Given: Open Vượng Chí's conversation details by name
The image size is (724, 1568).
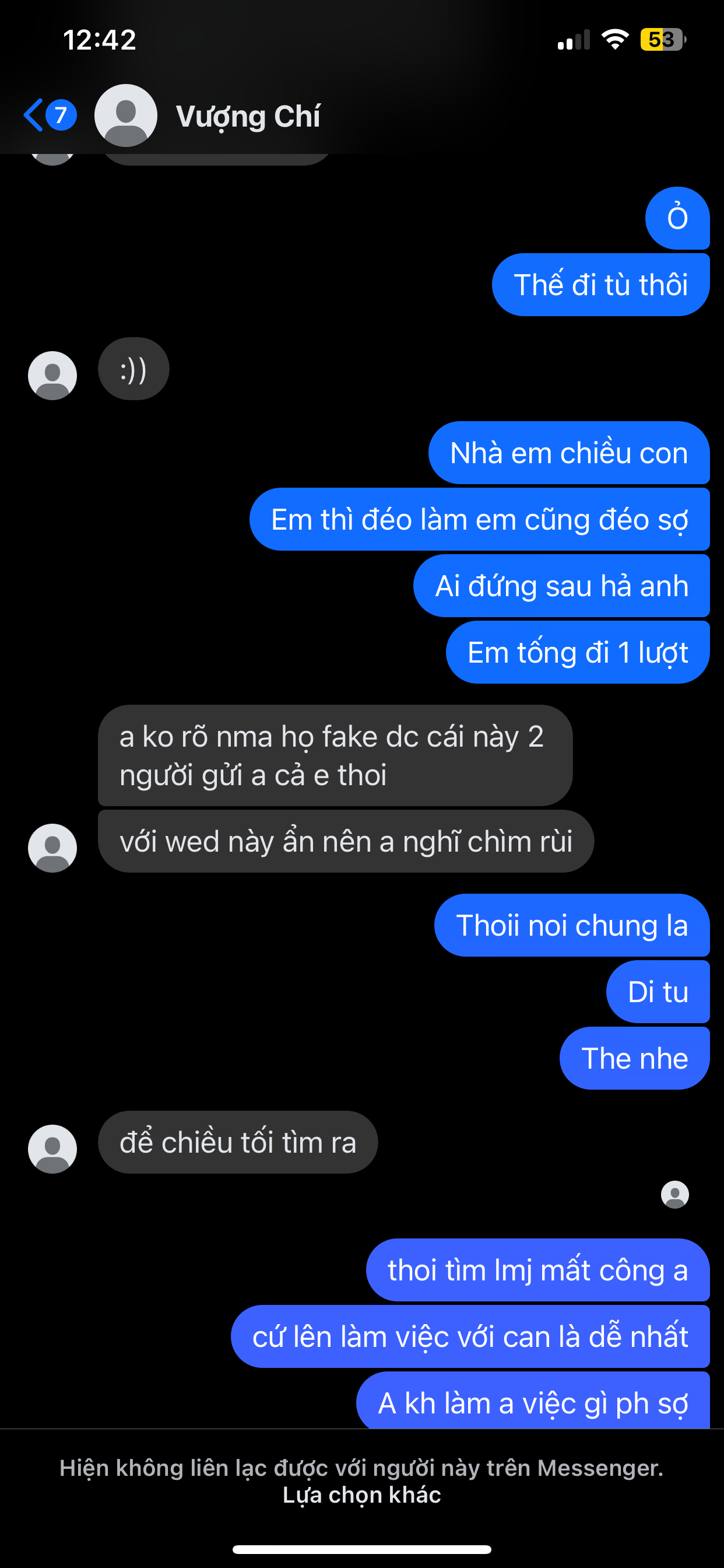Looking at the screenshot, I should click(x=248, y=116).
